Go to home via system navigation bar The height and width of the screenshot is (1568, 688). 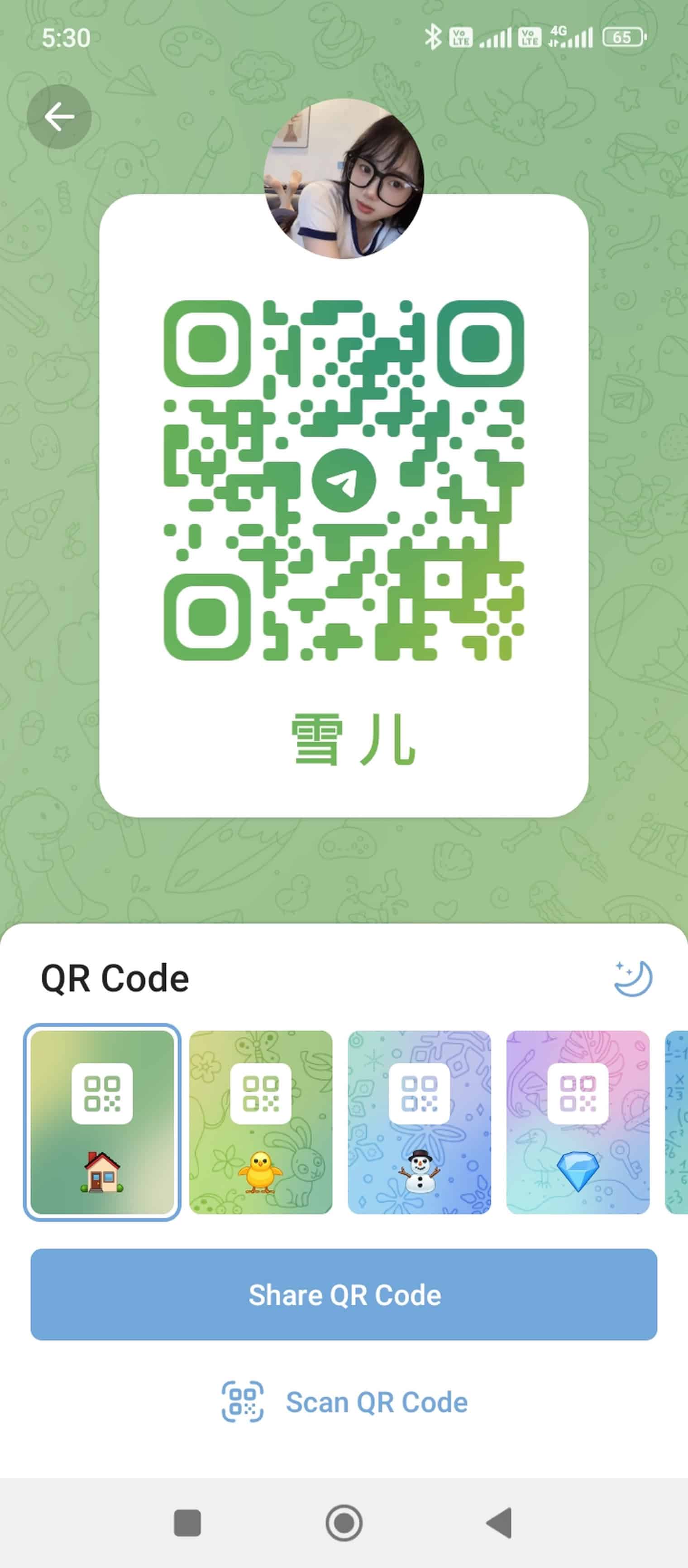[344, 1523]
